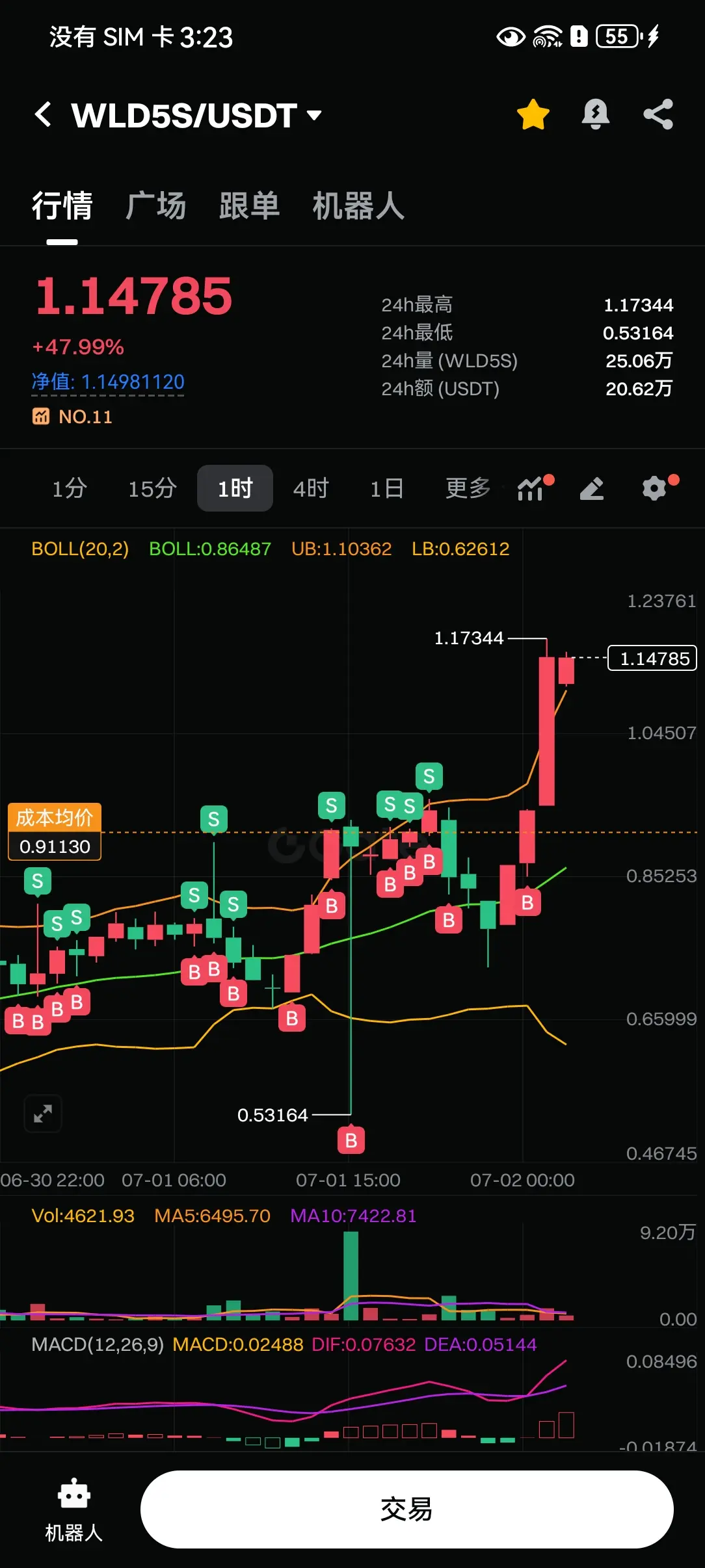Screen dimensions: 705x1568
Task: Select the 1日 chart interval
Action: click(387, 488)
